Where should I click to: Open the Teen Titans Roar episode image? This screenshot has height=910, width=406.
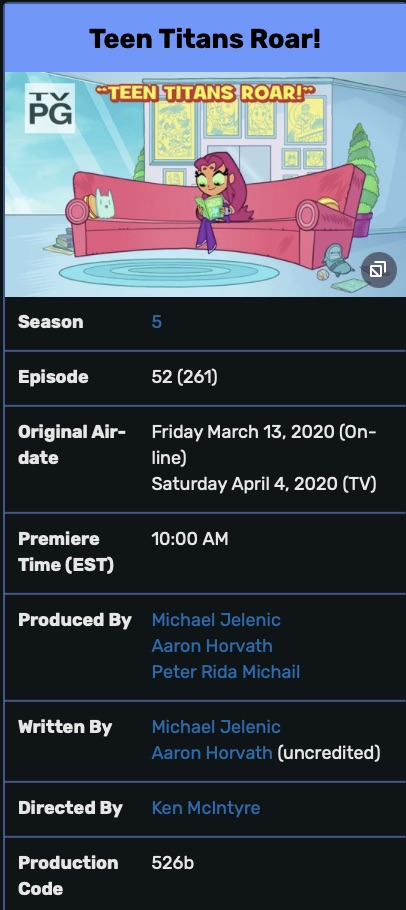coord(205,185)
